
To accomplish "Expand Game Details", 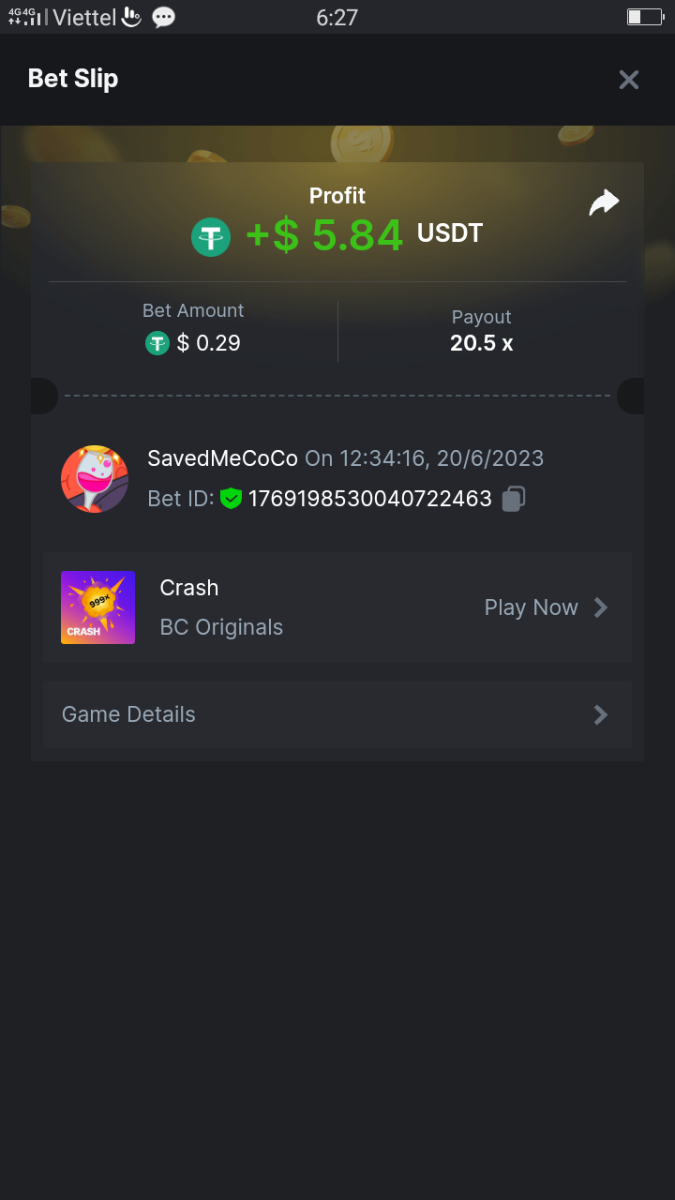I will click(x=337, y=715).
